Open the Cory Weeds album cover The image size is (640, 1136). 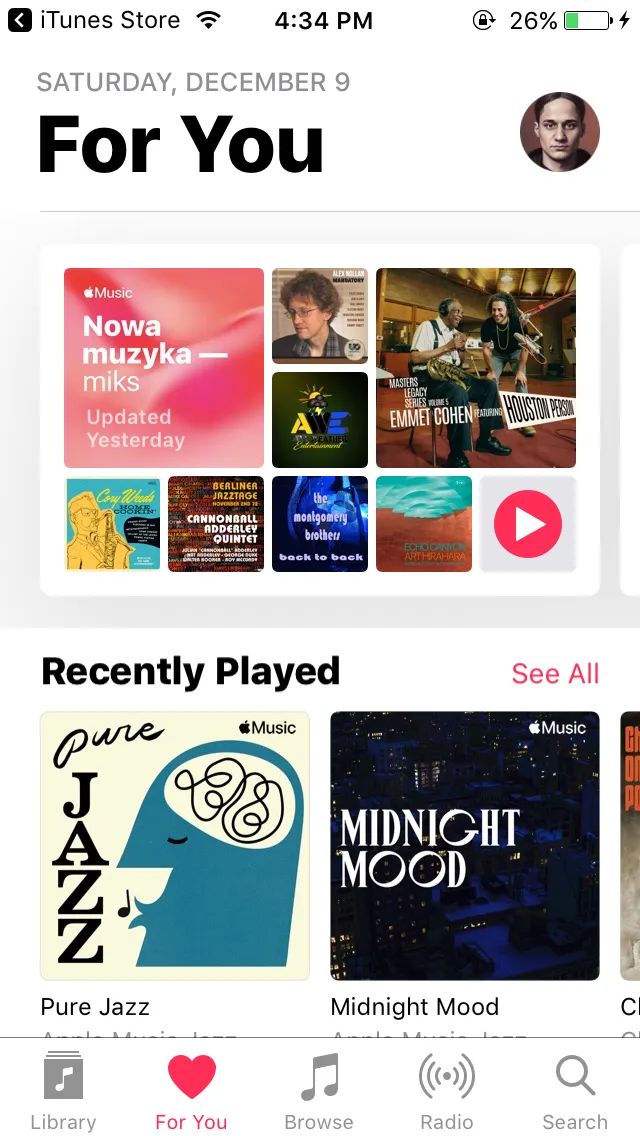click(x=112, y=524)
